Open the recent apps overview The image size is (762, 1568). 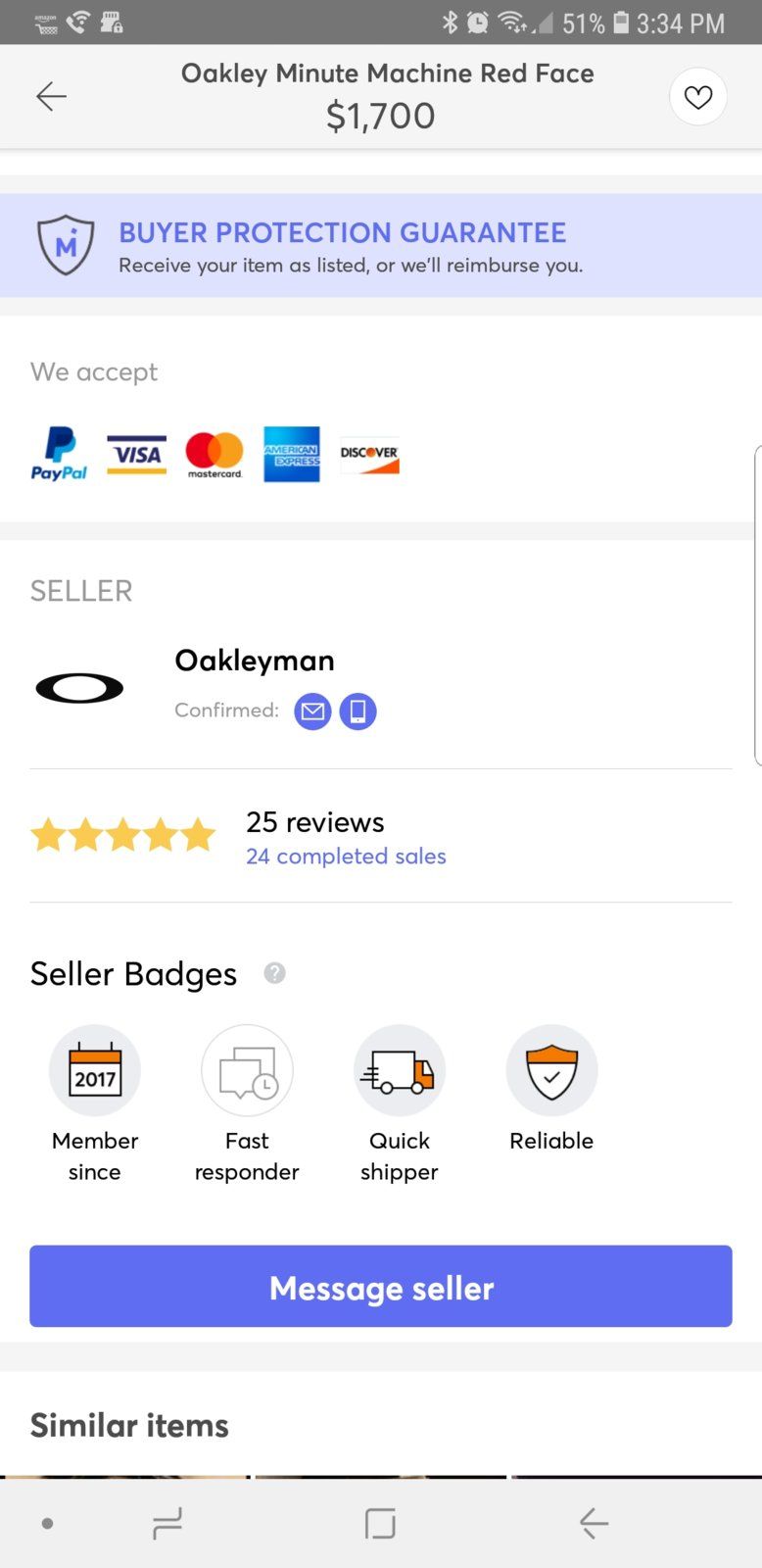167,1523
